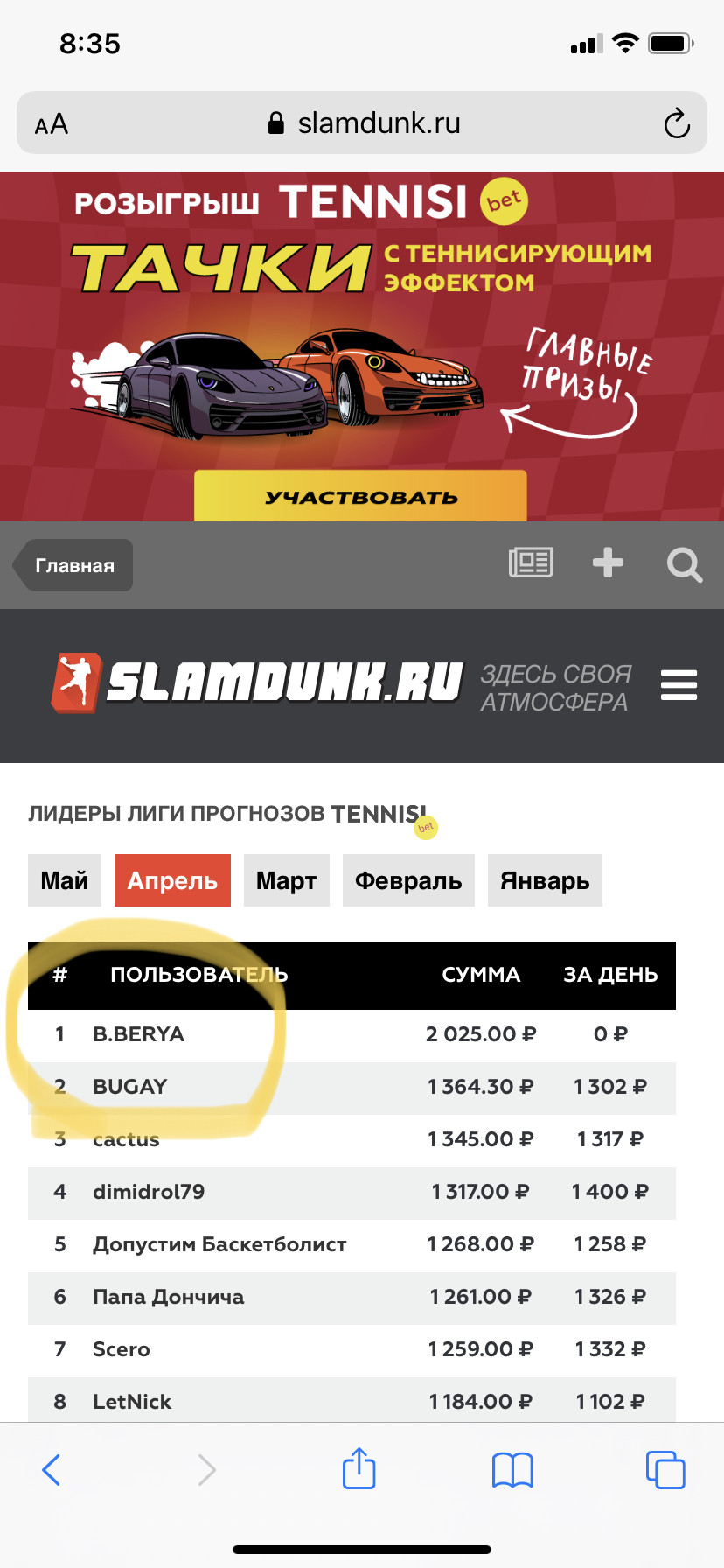Switch to Март leaders

click(x=286, y=880)
